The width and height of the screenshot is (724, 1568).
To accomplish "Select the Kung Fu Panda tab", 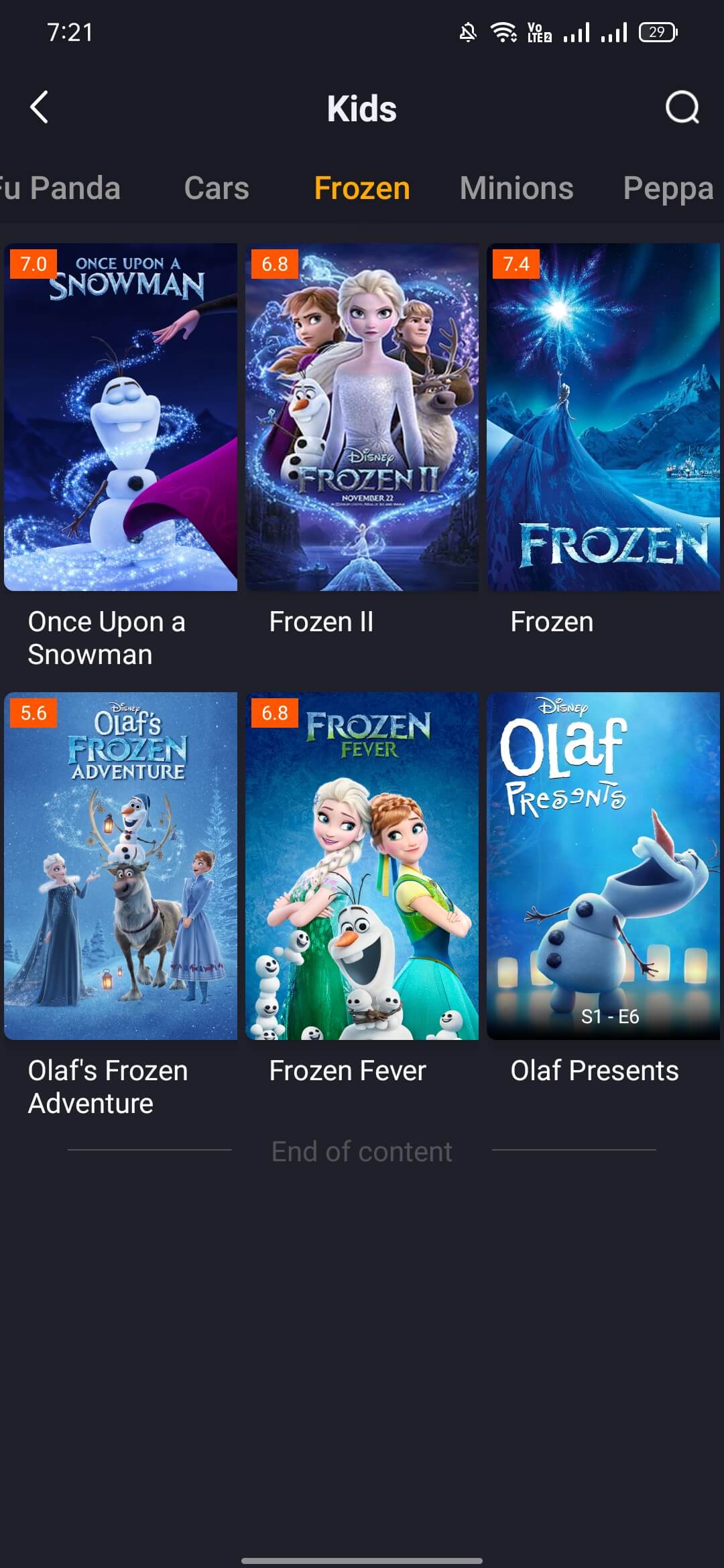I will tap(60, 188).
